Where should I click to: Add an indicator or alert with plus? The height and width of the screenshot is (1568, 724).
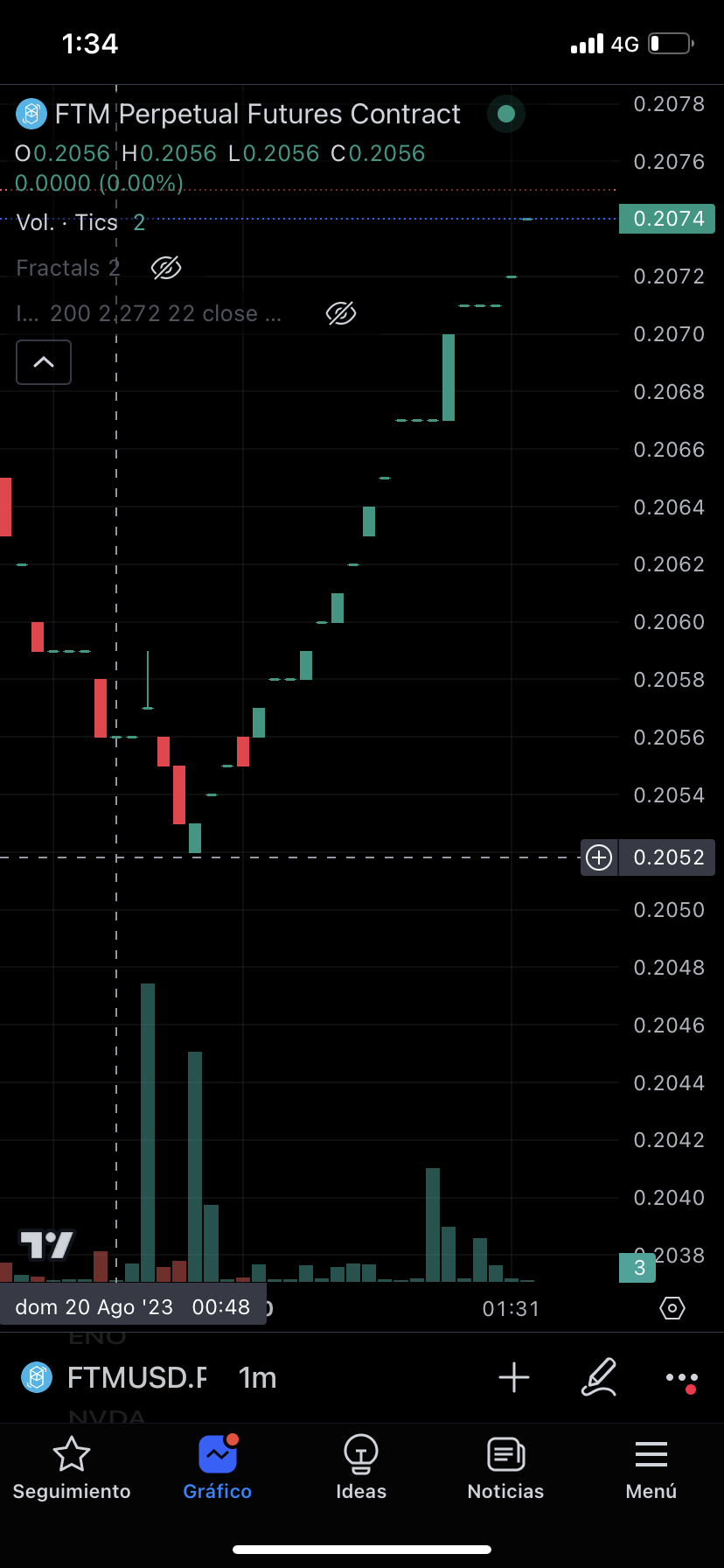(514, 1377)
